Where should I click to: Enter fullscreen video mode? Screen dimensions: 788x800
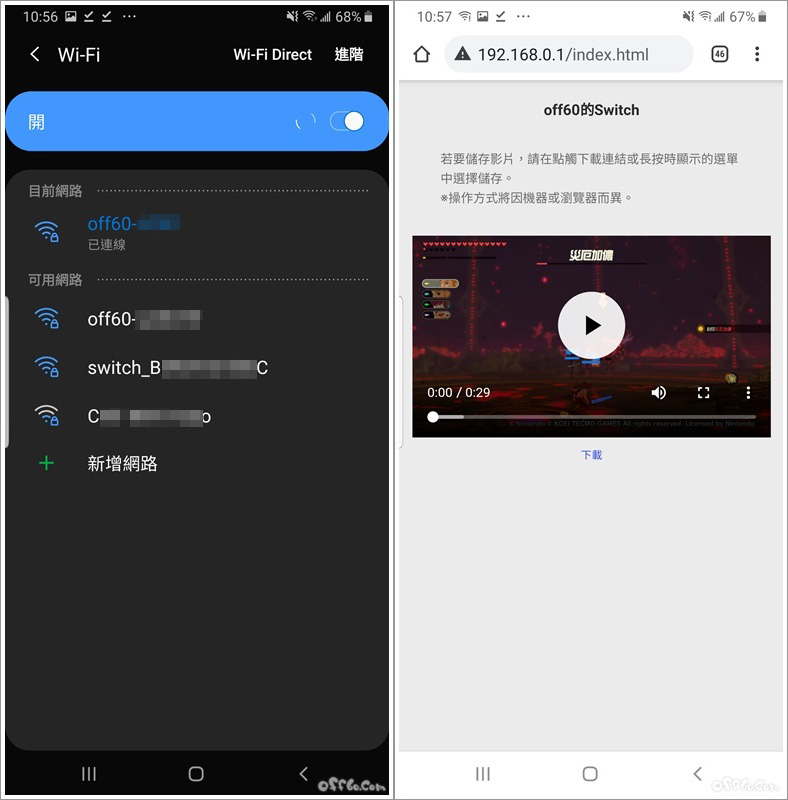pyautogui.click(x=703, y=393)
